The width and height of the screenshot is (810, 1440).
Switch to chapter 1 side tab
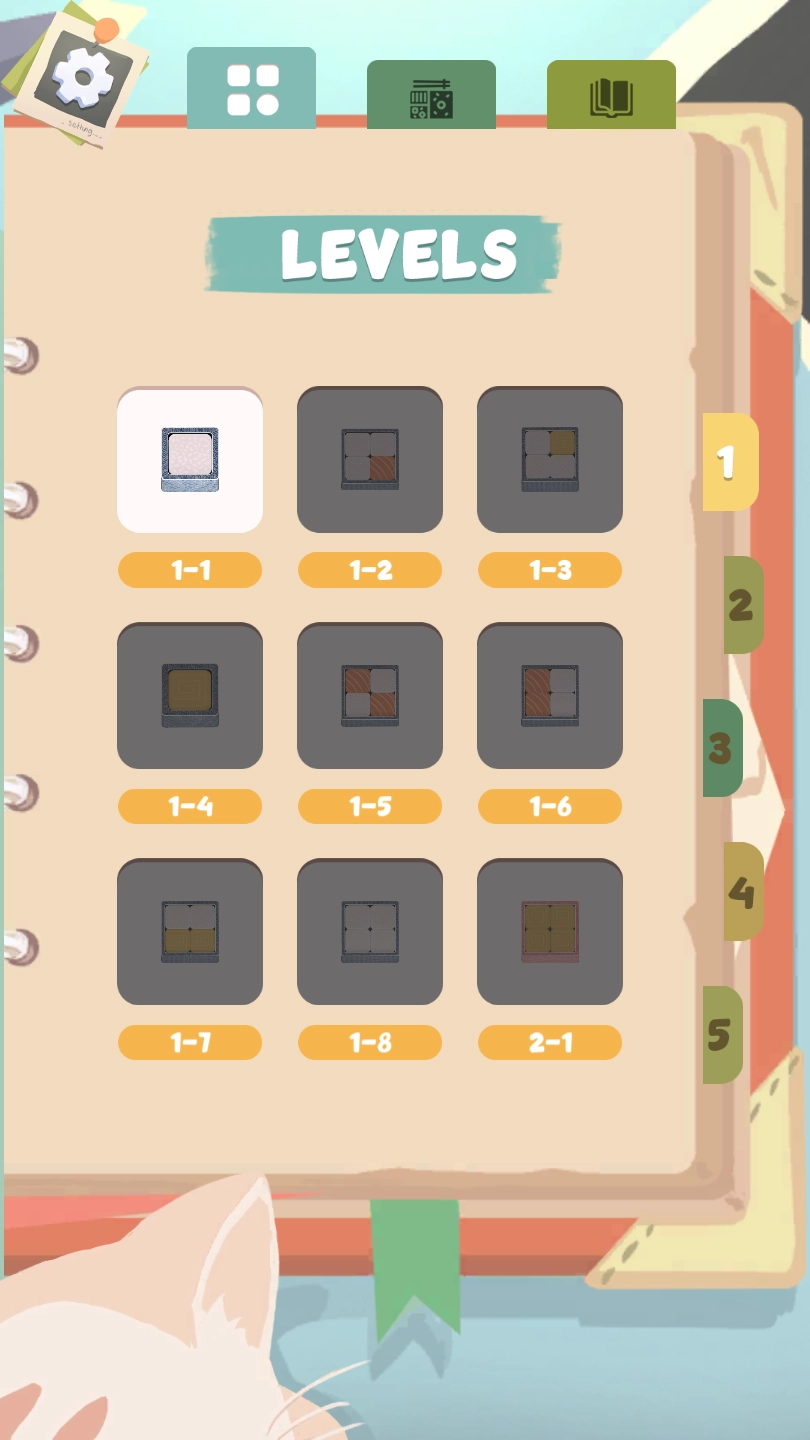tap(729, 462)
